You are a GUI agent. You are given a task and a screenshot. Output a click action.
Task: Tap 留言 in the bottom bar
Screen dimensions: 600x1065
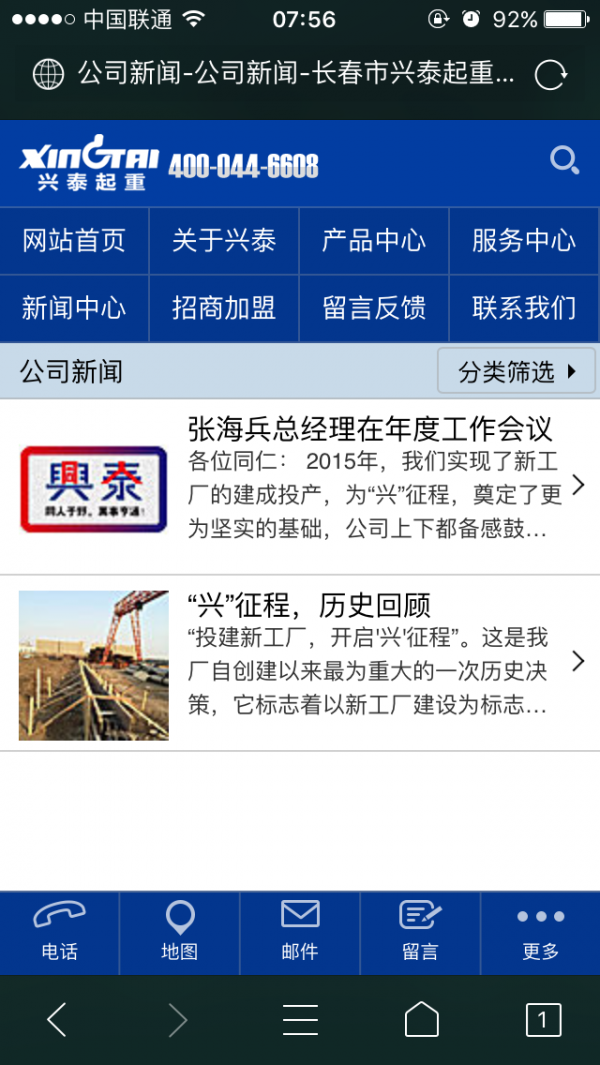pos(420,932)
